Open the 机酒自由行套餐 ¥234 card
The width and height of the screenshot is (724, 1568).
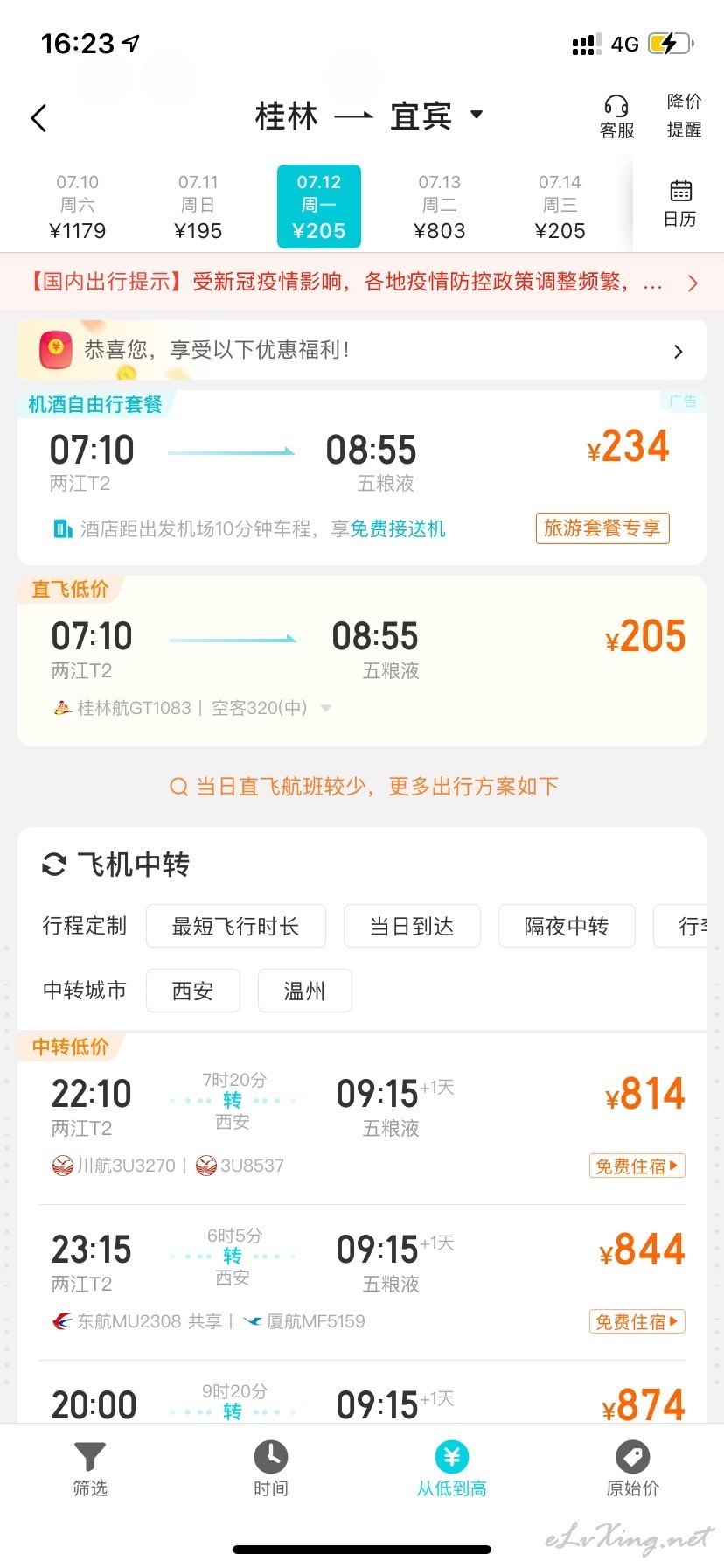click(362, 478)
